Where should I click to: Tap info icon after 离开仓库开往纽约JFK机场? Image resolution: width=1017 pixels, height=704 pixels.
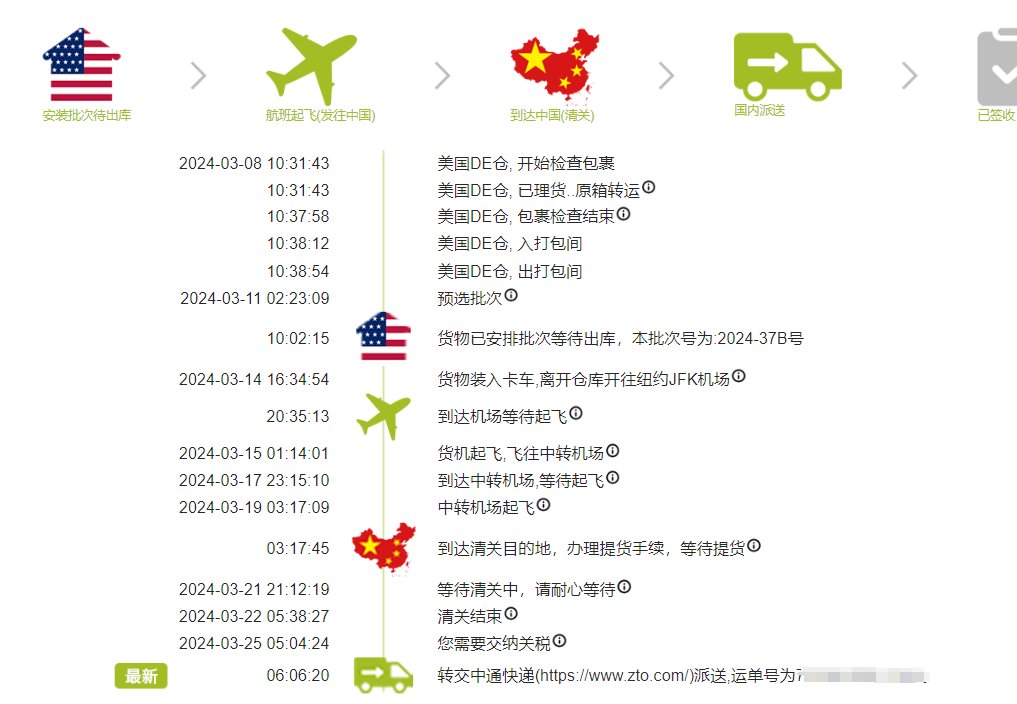[739, 377]
